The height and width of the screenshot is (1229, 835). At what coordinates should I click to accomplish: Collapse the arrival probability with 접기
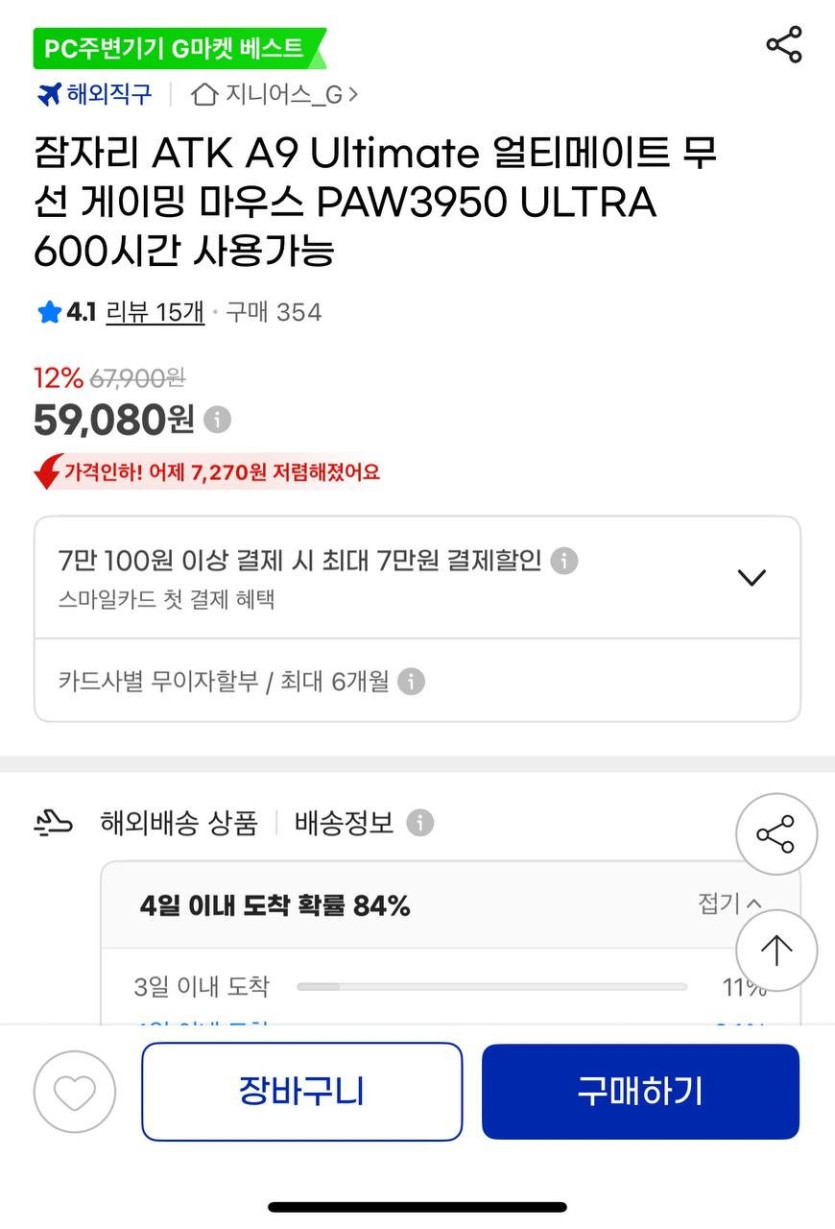point(729,904)
